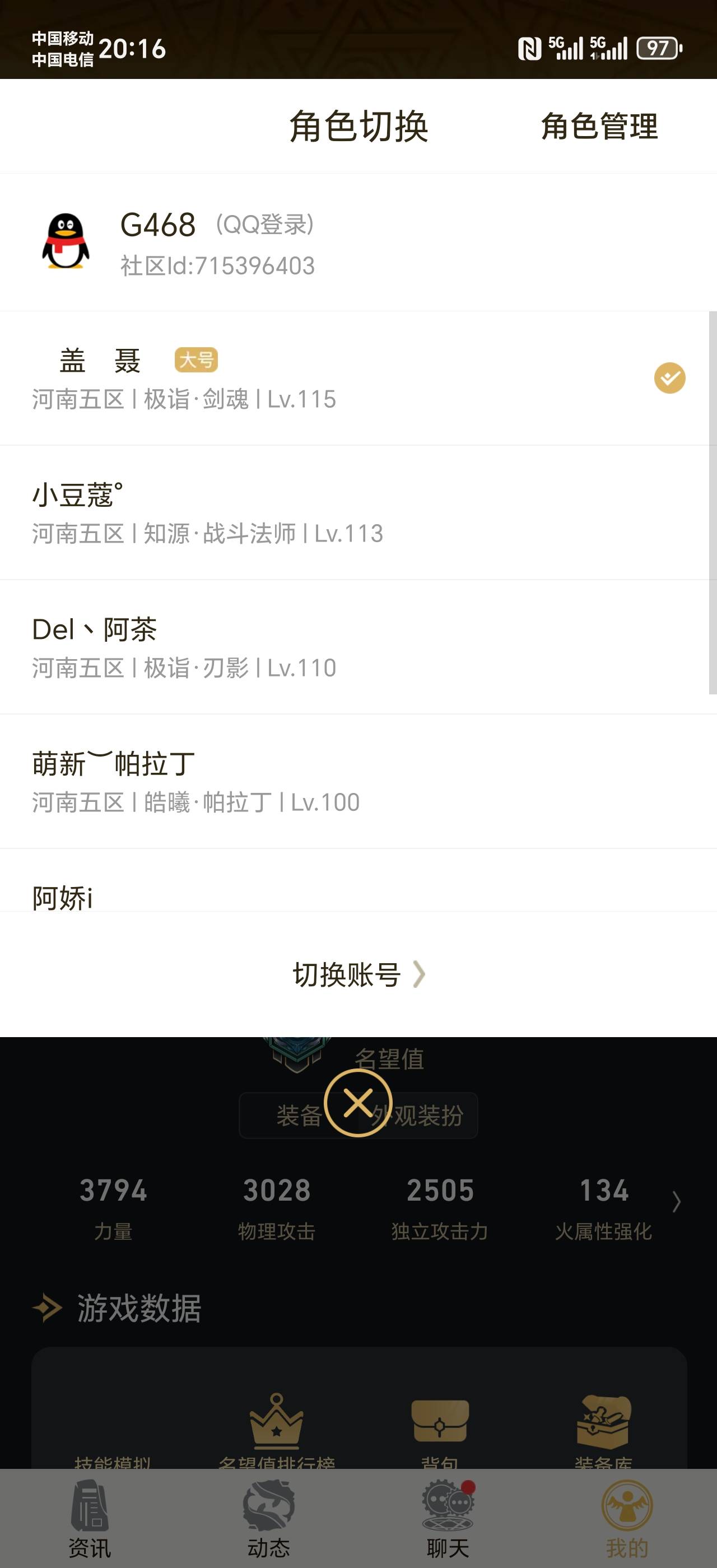Select the 资讯 tab icon
The height and width of the screenshot is (1568, 717).
pos(90,1504)
